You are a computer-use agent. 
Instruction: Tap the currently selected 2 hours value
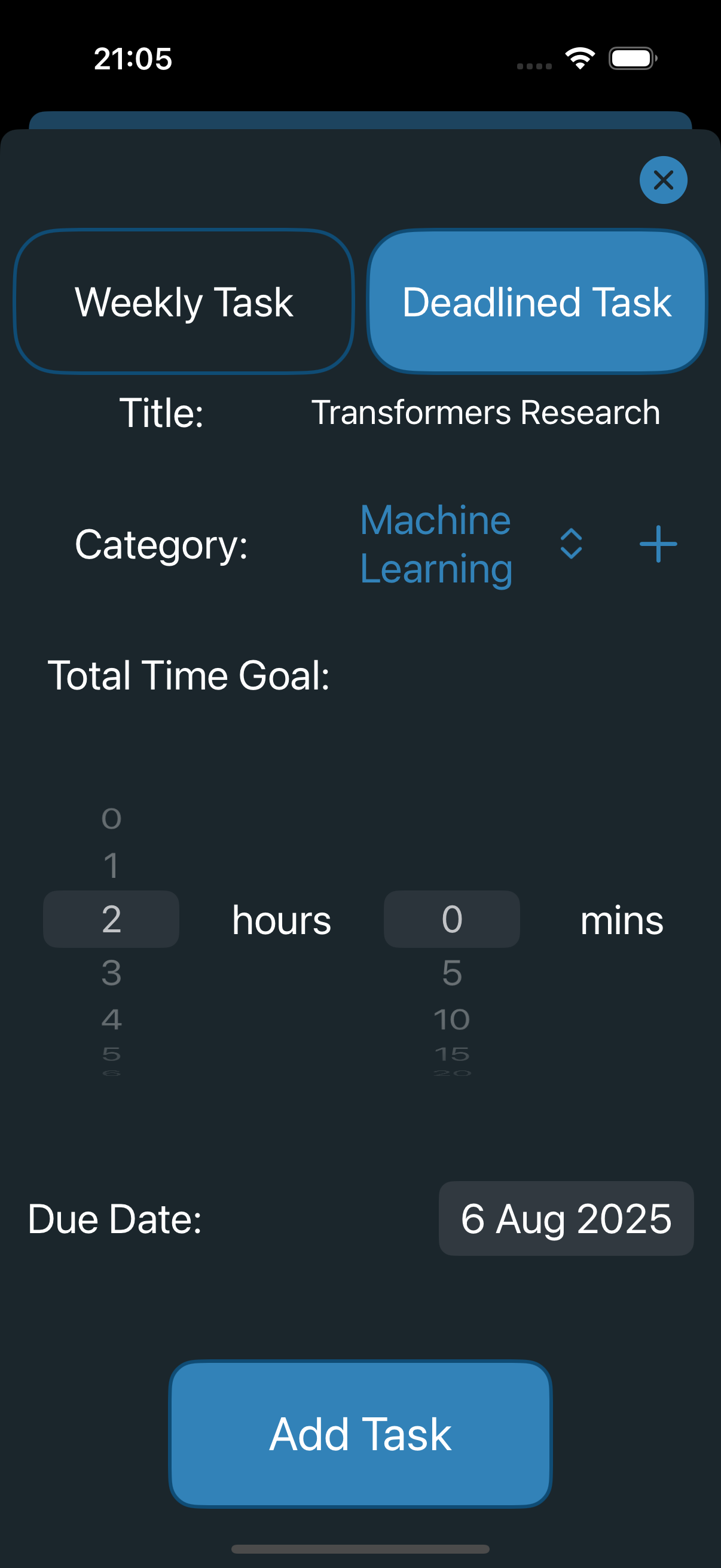click(x=110, y=919)
